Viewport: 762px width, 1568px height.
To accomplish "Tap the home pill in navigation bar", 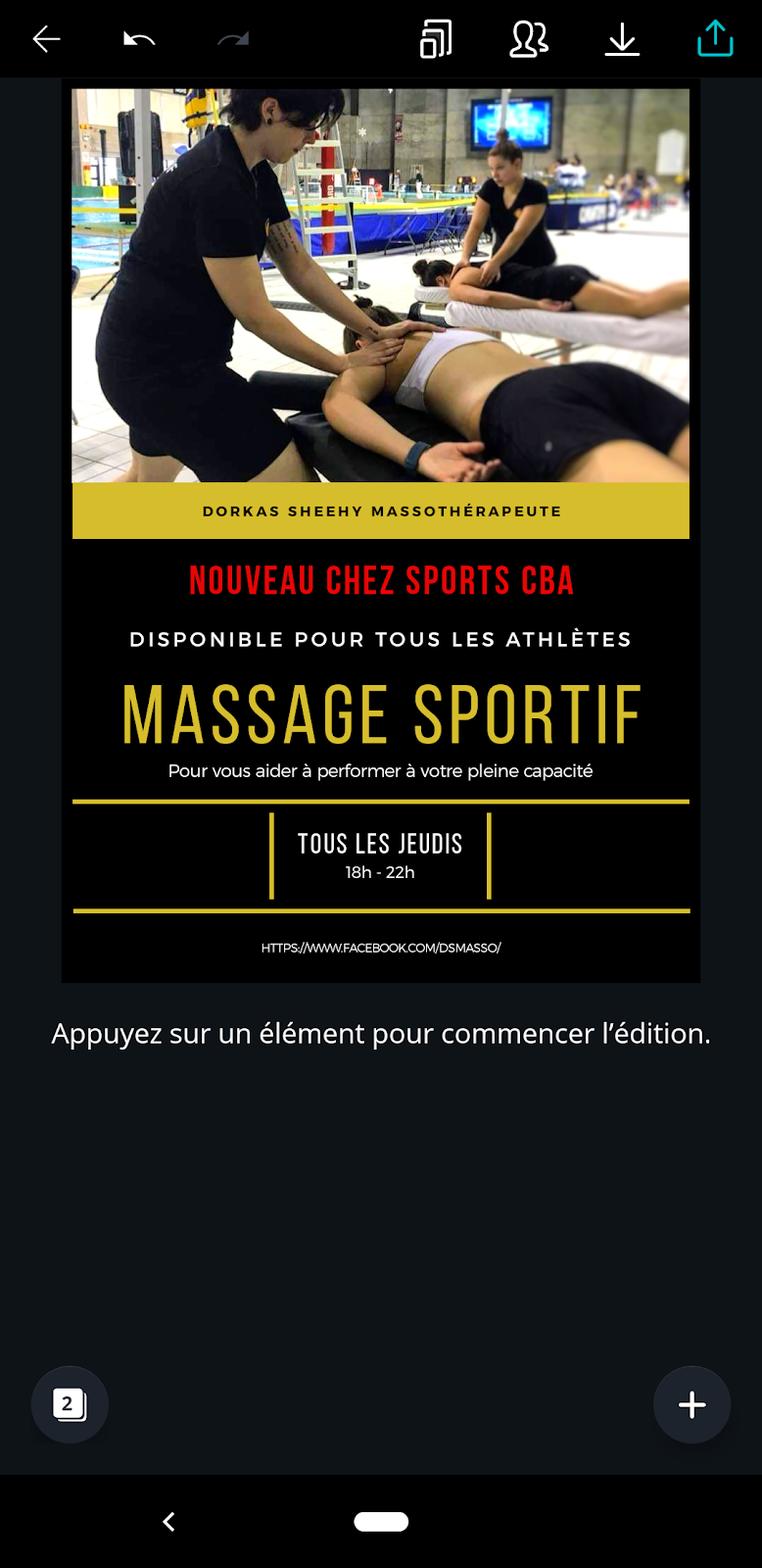I will (381, 1521).
